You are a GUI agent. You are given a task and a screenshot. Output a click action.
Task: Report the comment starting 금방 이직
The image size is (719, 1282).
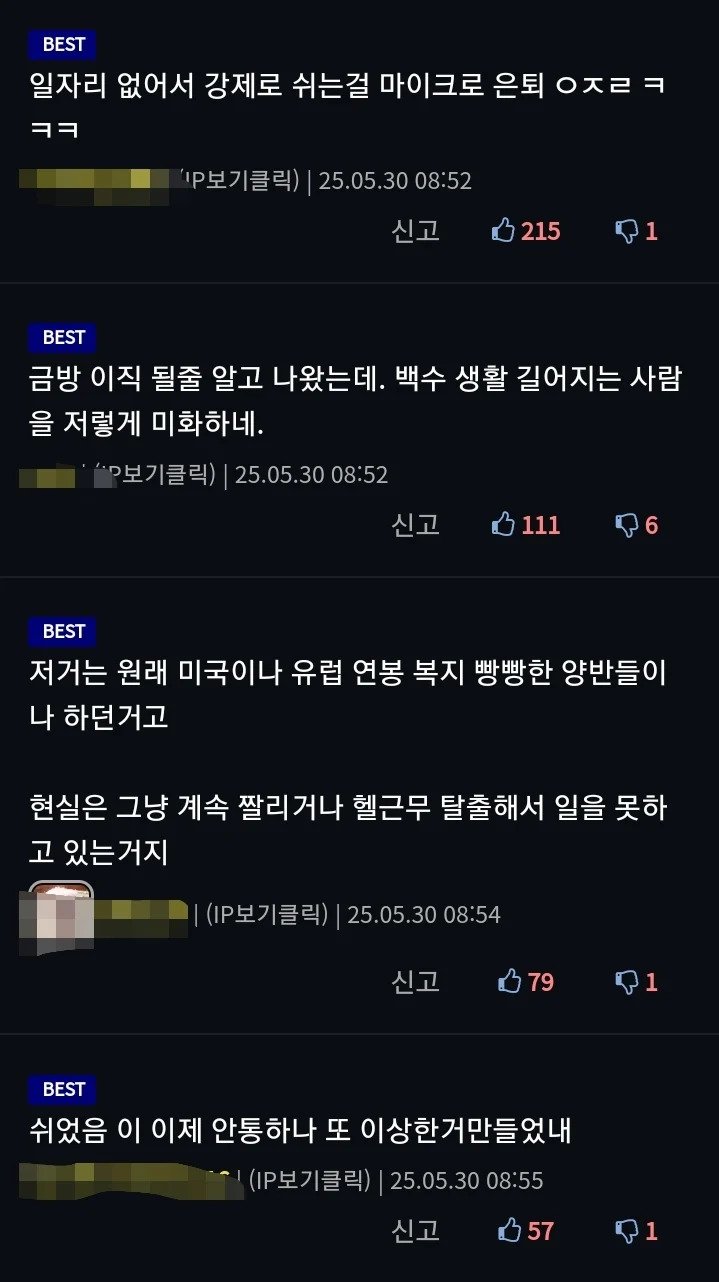point(415,524)
